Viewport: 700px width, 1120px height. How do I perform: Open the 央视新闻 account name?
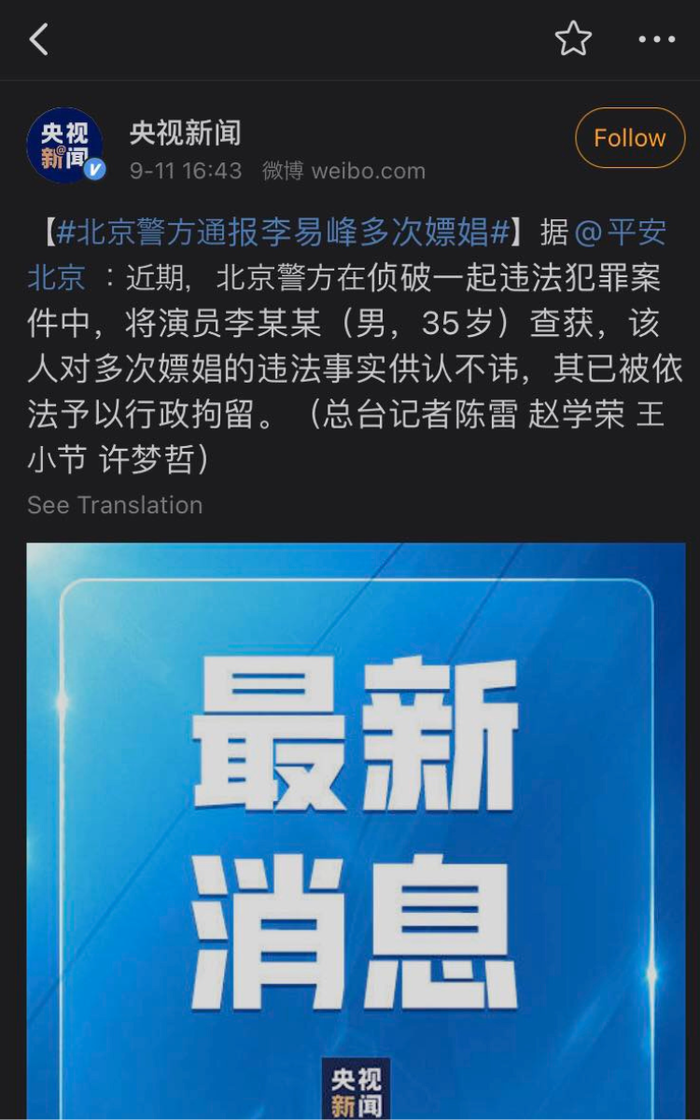pos(185,132)
